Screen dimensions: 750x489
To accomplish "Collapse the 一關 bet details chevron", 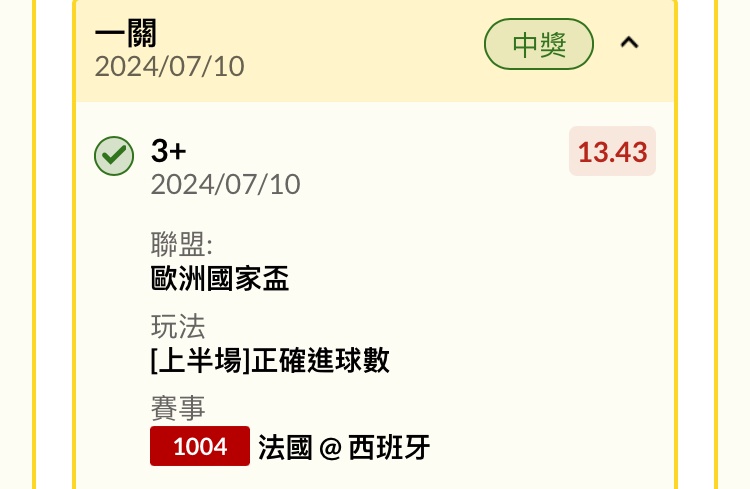I will click(629, 43).
